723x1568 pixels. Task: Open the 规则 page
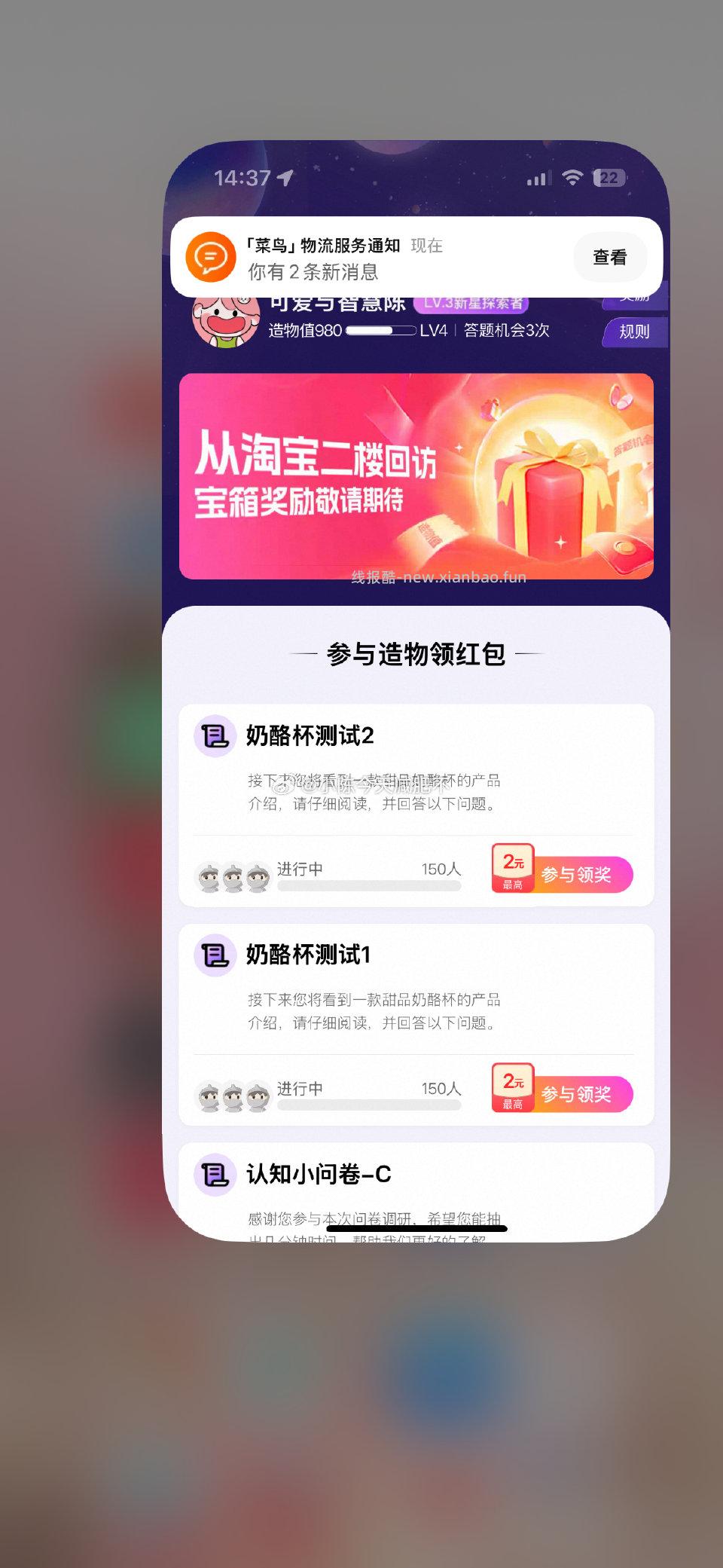(x=634, y=332)
